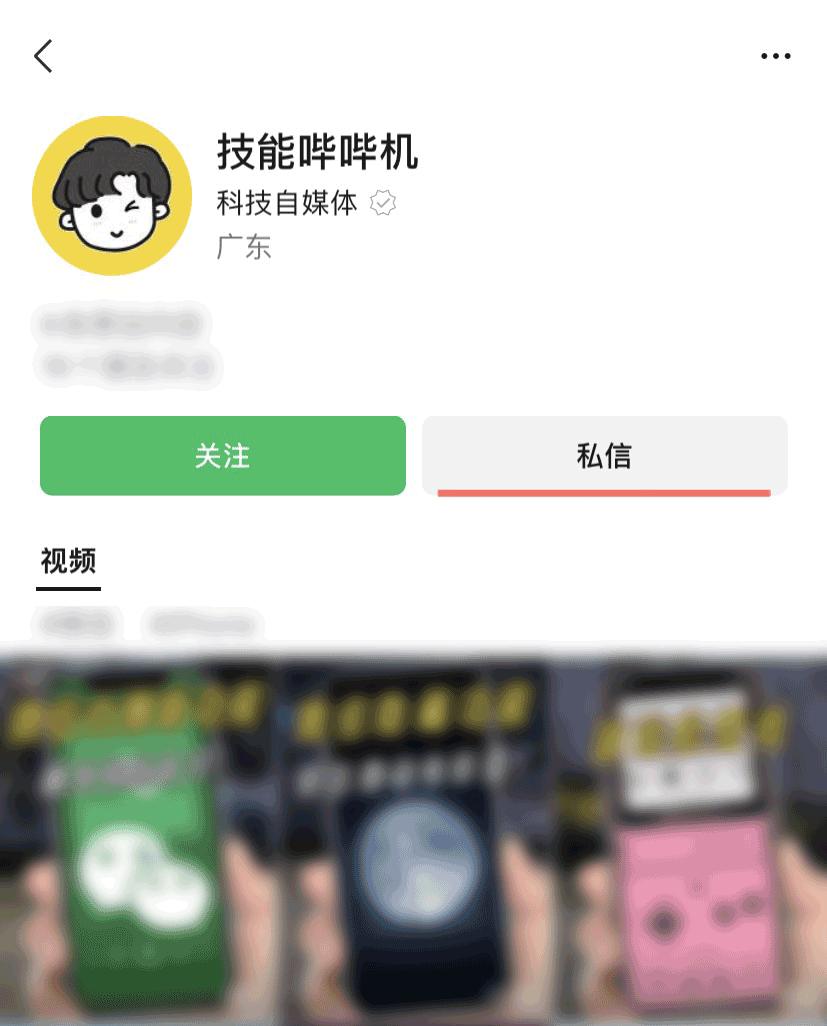Open the pink video thumbnail on right
This screenshot has height=1026, width=827.
690,840
